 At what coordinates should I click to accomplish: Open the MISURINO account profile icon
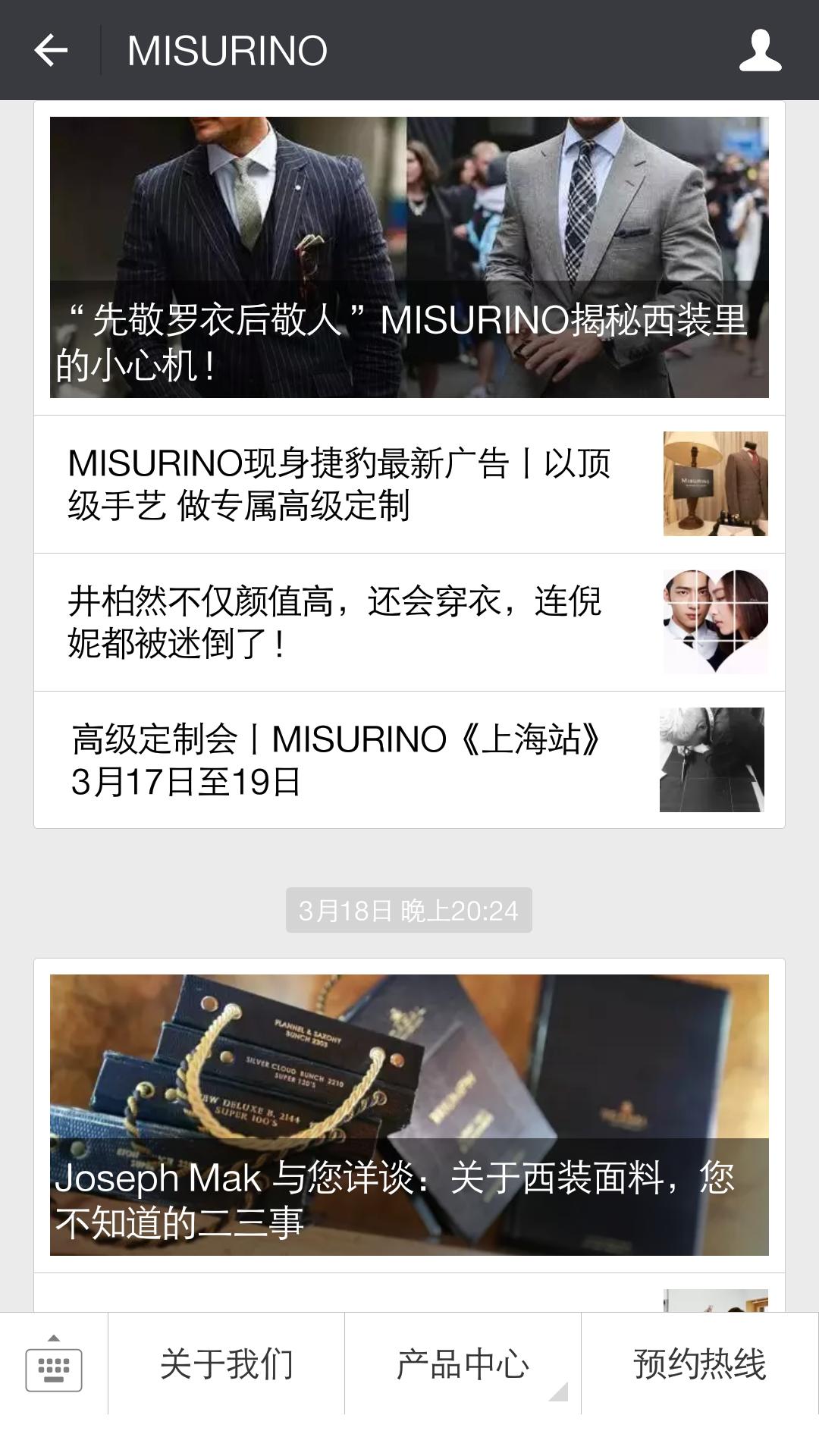[x=760, y=51]
